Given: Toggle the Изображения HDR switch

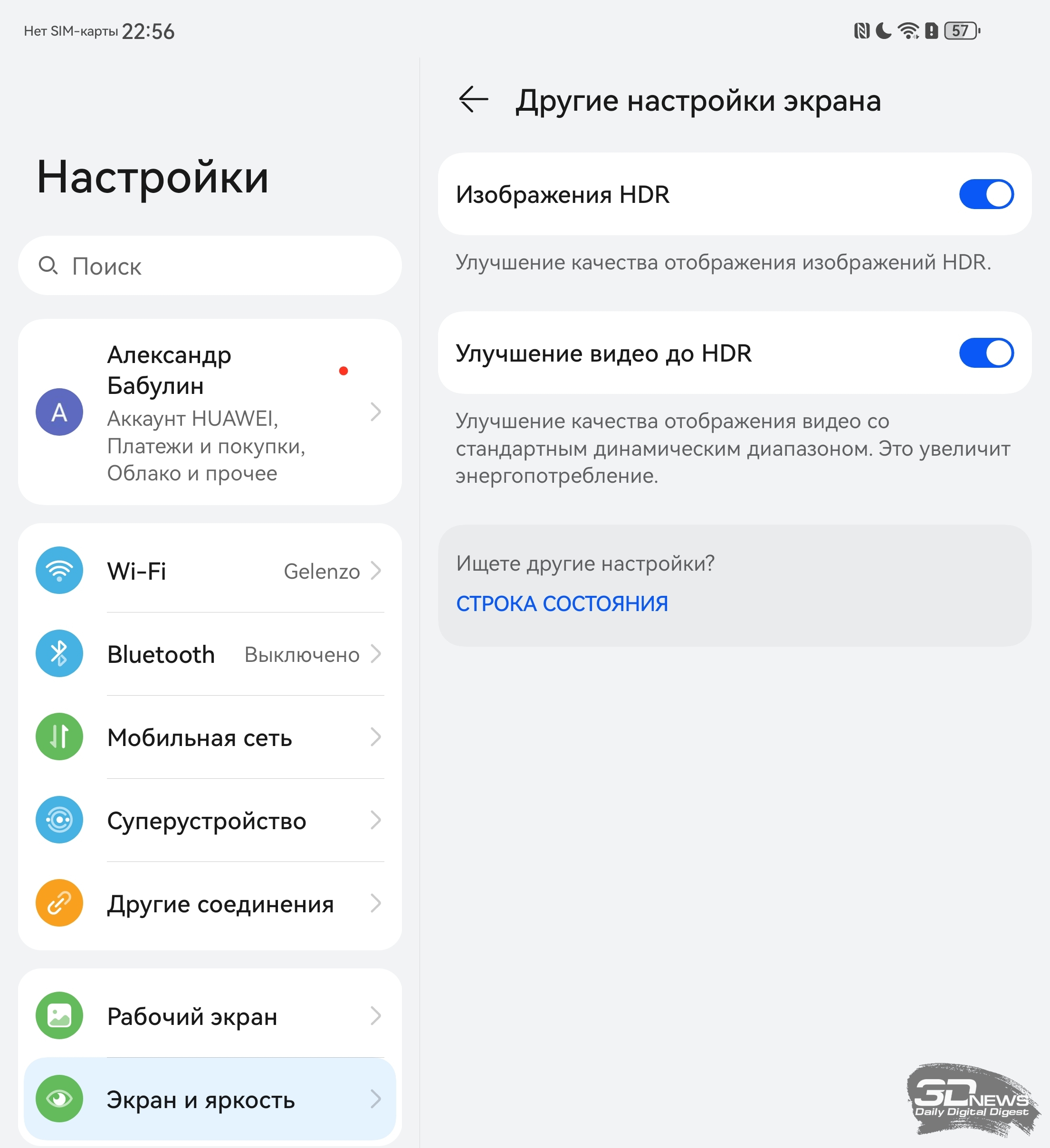Looking at the screenshot, I should (x=986, y=195).
